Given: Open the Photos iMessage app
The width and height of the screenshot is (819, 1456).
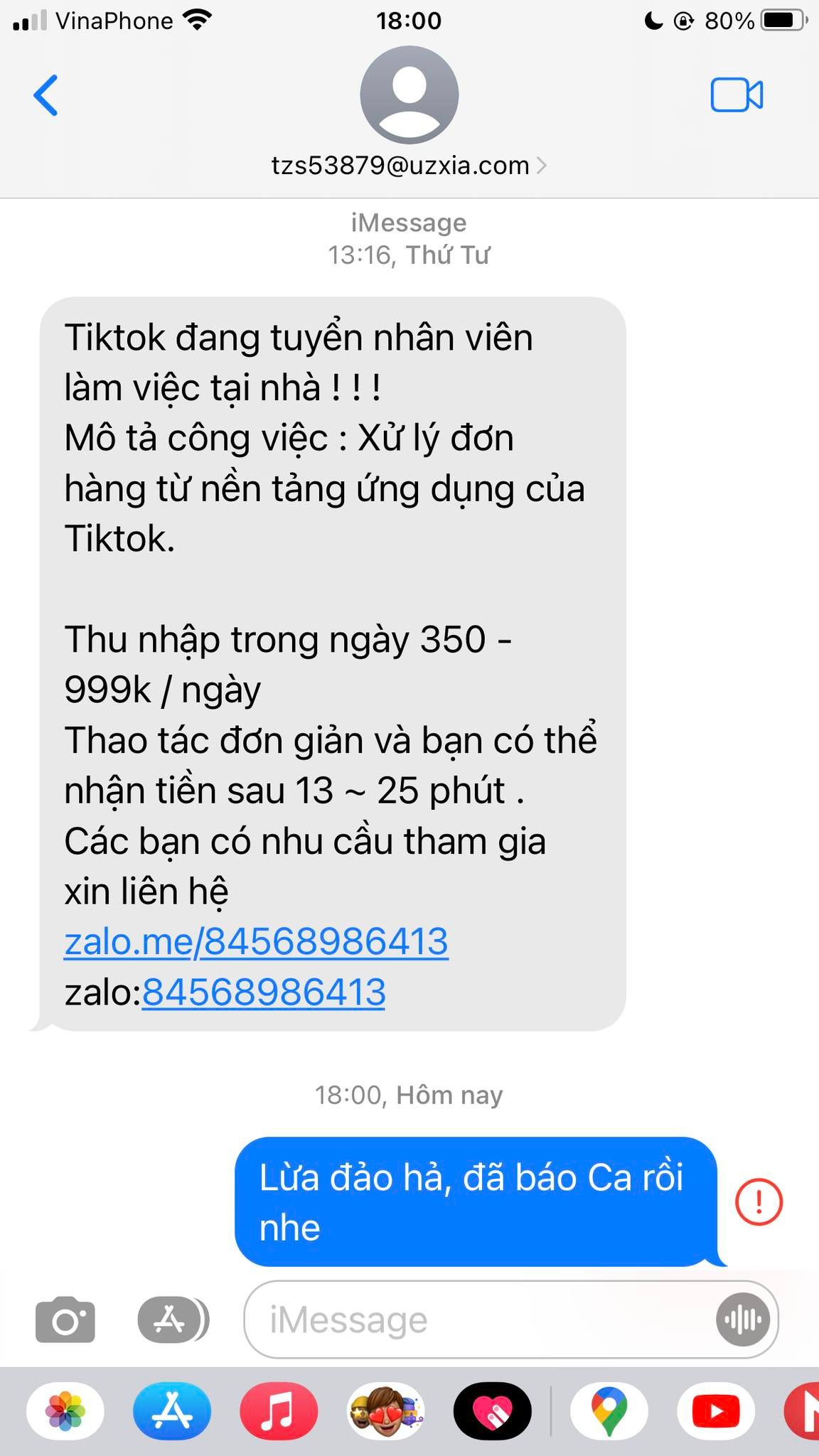Looking at the screenshot, I should click(65, 1411).
